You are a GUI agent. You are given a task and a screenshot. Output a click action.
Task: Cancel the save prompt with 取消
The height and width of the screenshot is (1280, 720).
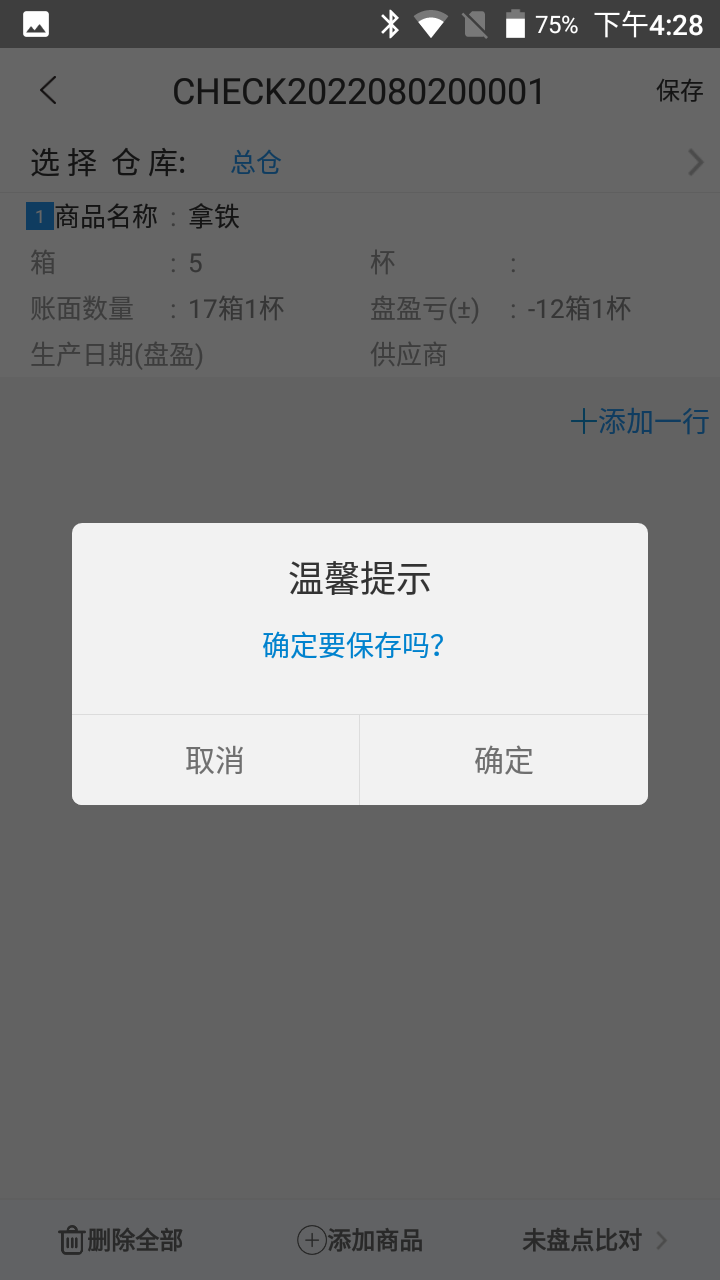coord(215,760)
